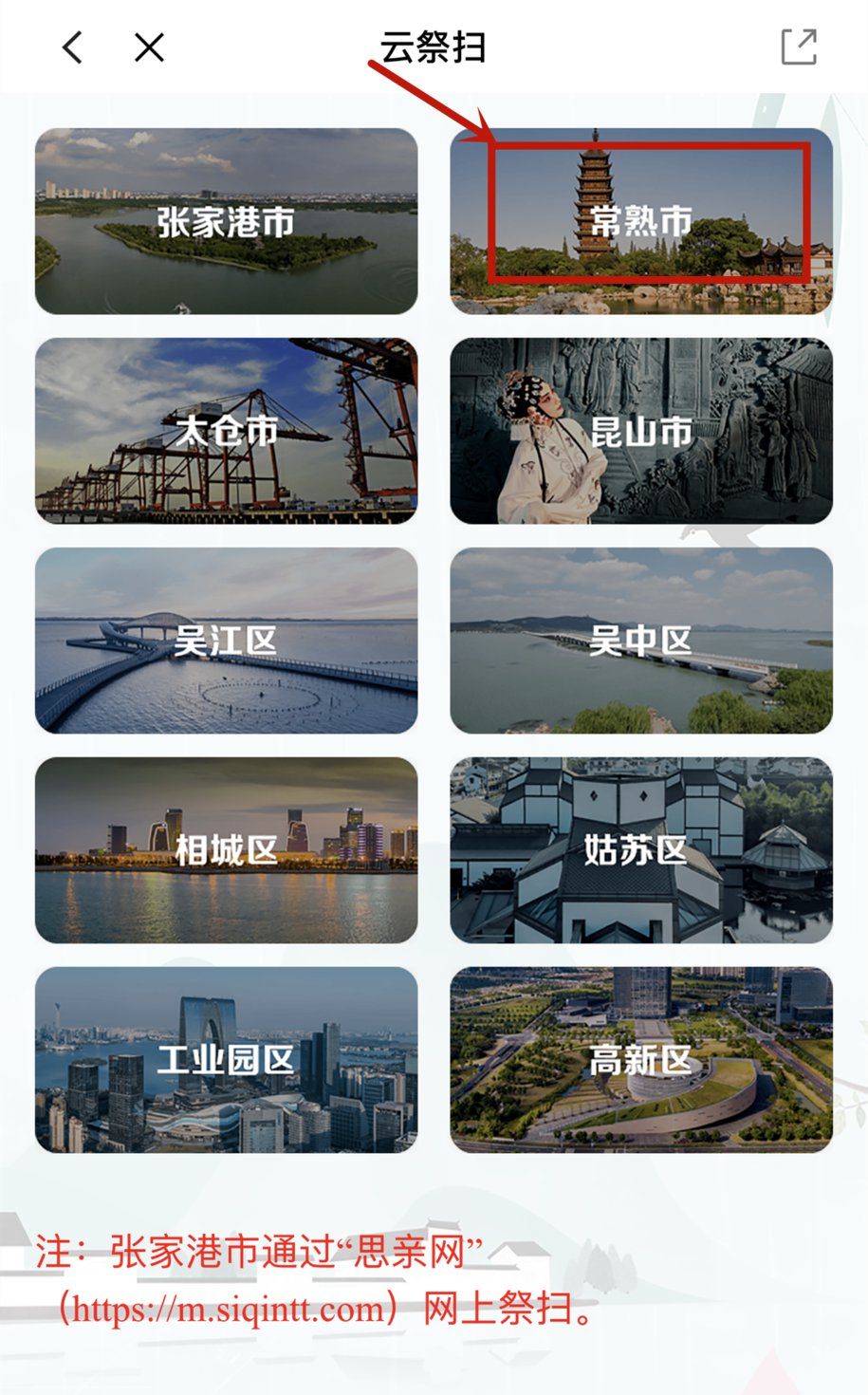Open the 相城区 card
868x1395 pixels.
click(226, 850)
